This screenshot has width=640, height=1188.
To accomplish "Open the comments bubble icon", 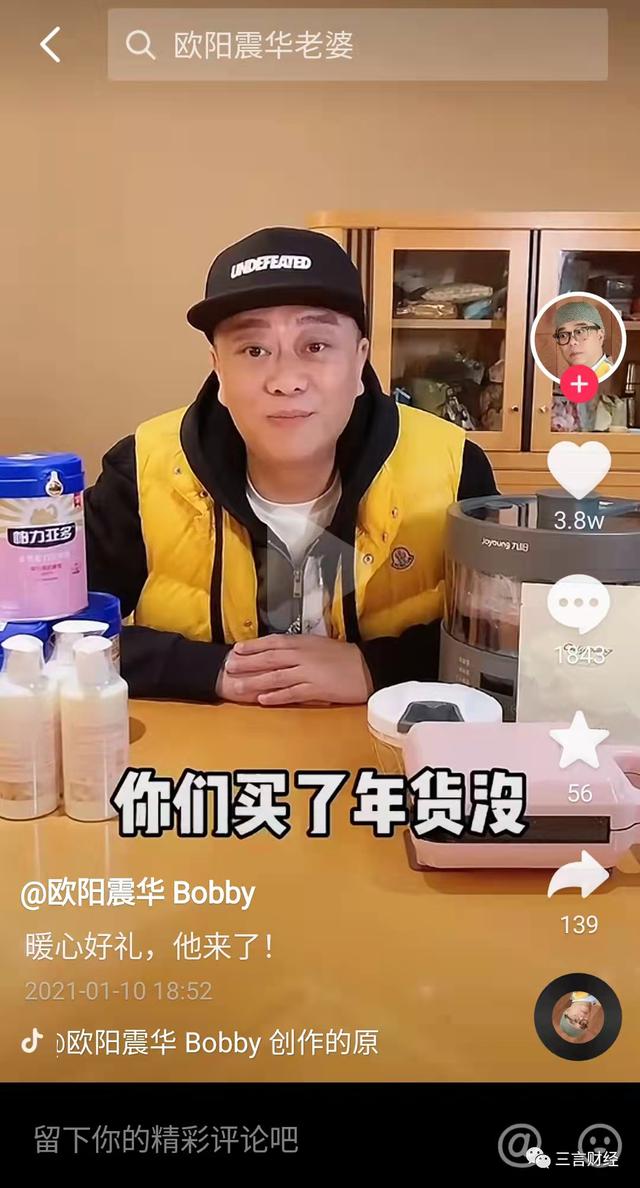I will 579,605.
